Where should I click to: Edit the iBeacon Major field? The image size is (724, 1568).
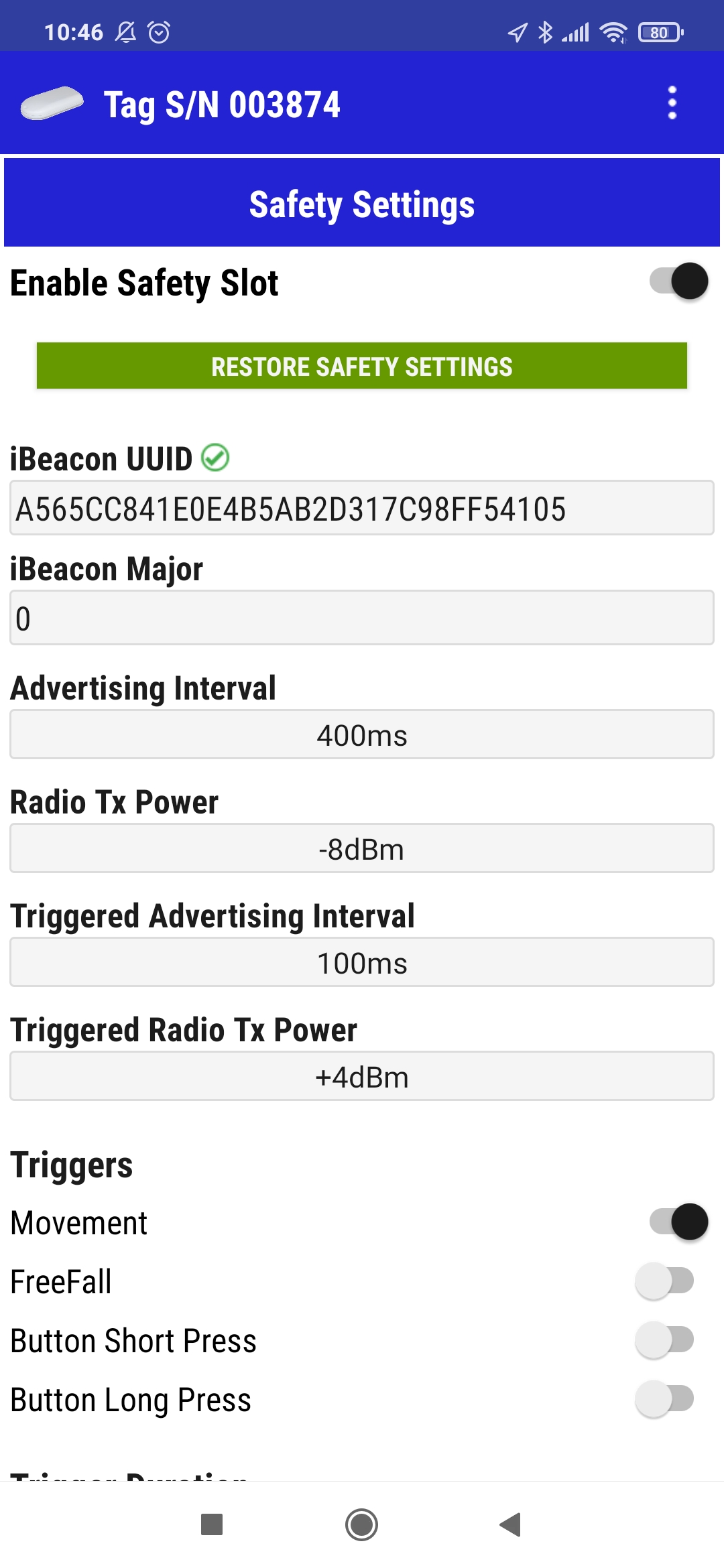(x=362, y=618)
